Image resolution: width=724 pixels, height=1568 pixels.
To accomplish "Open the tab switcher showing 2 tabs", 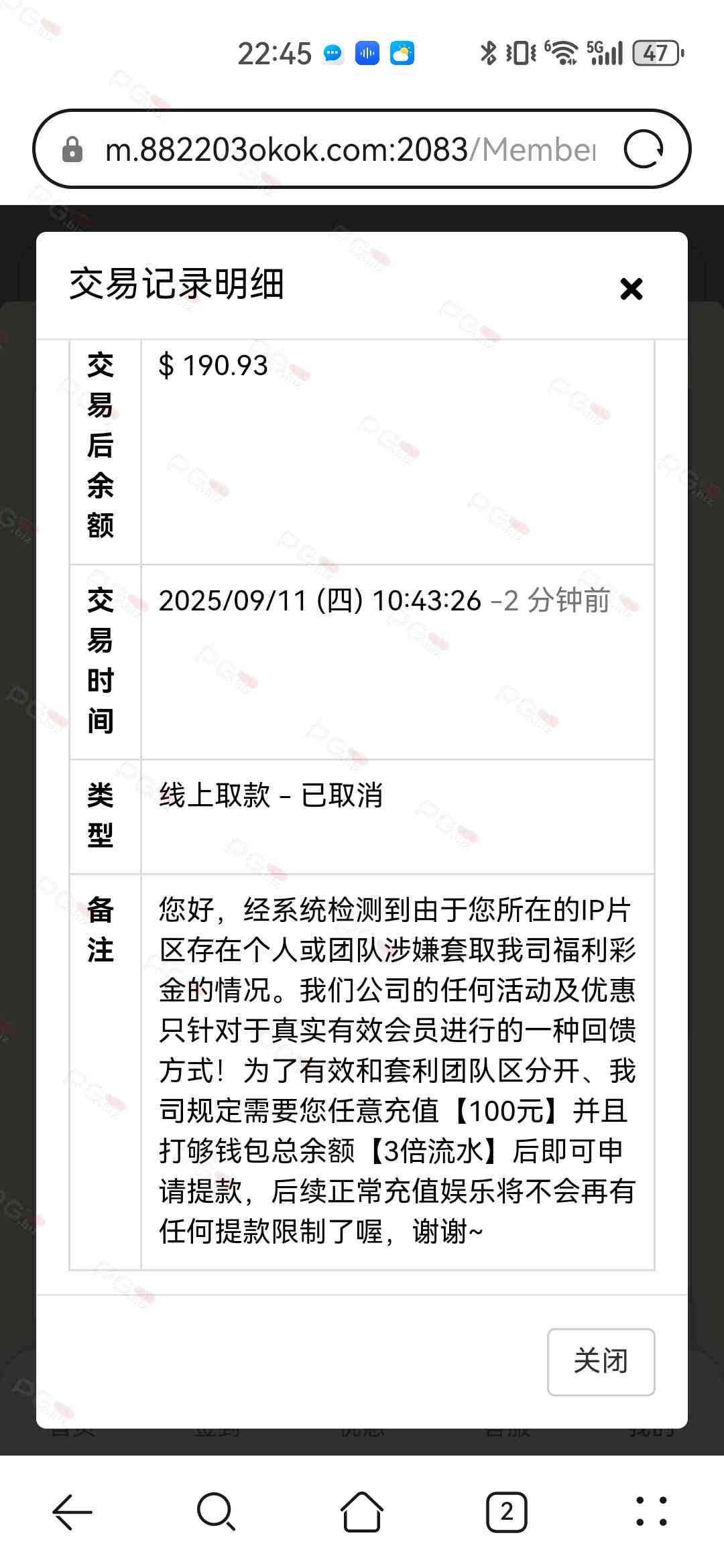I will (x=507, y=1512).
